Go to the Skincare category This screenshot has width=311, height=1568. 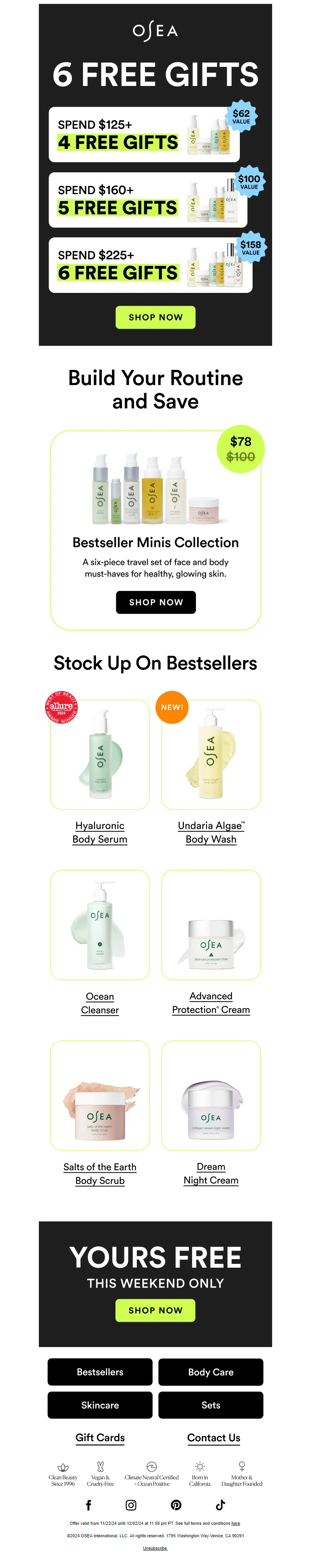click(x=100, y=1405)
